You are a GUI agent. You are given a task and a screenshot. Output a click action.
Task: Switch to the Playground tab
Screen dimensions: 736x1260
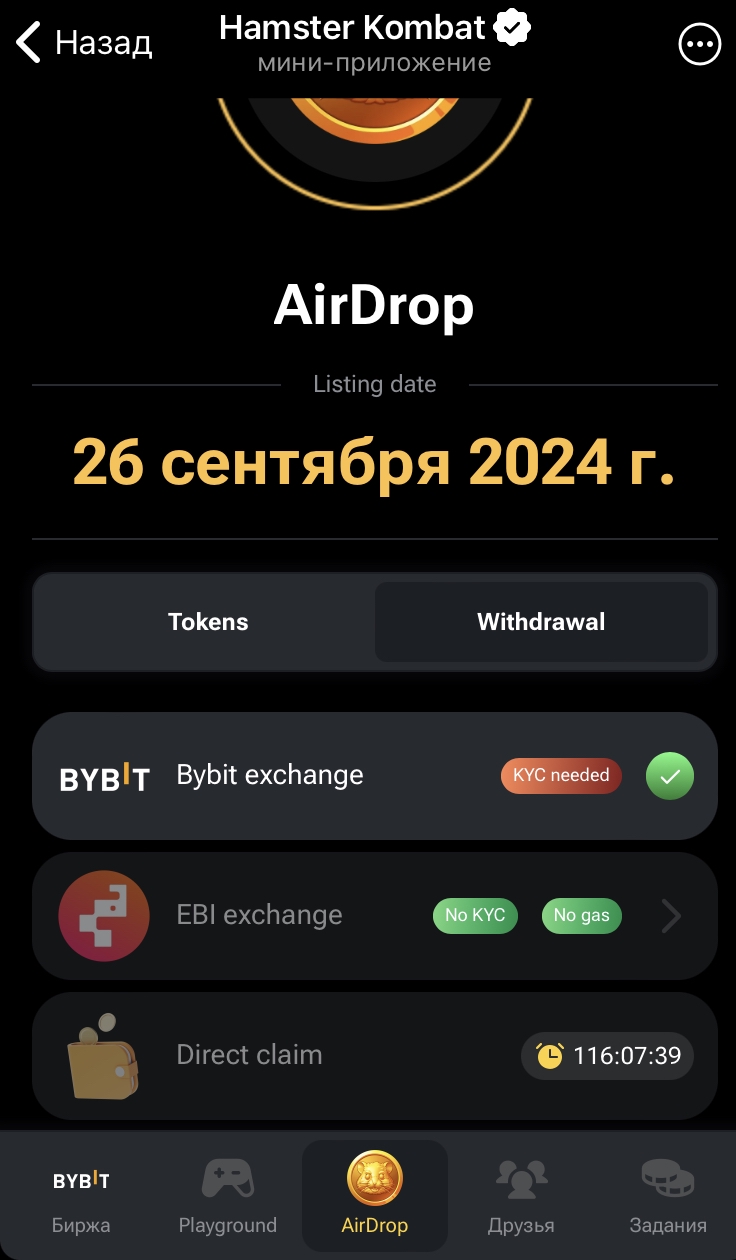point(227,1196)
